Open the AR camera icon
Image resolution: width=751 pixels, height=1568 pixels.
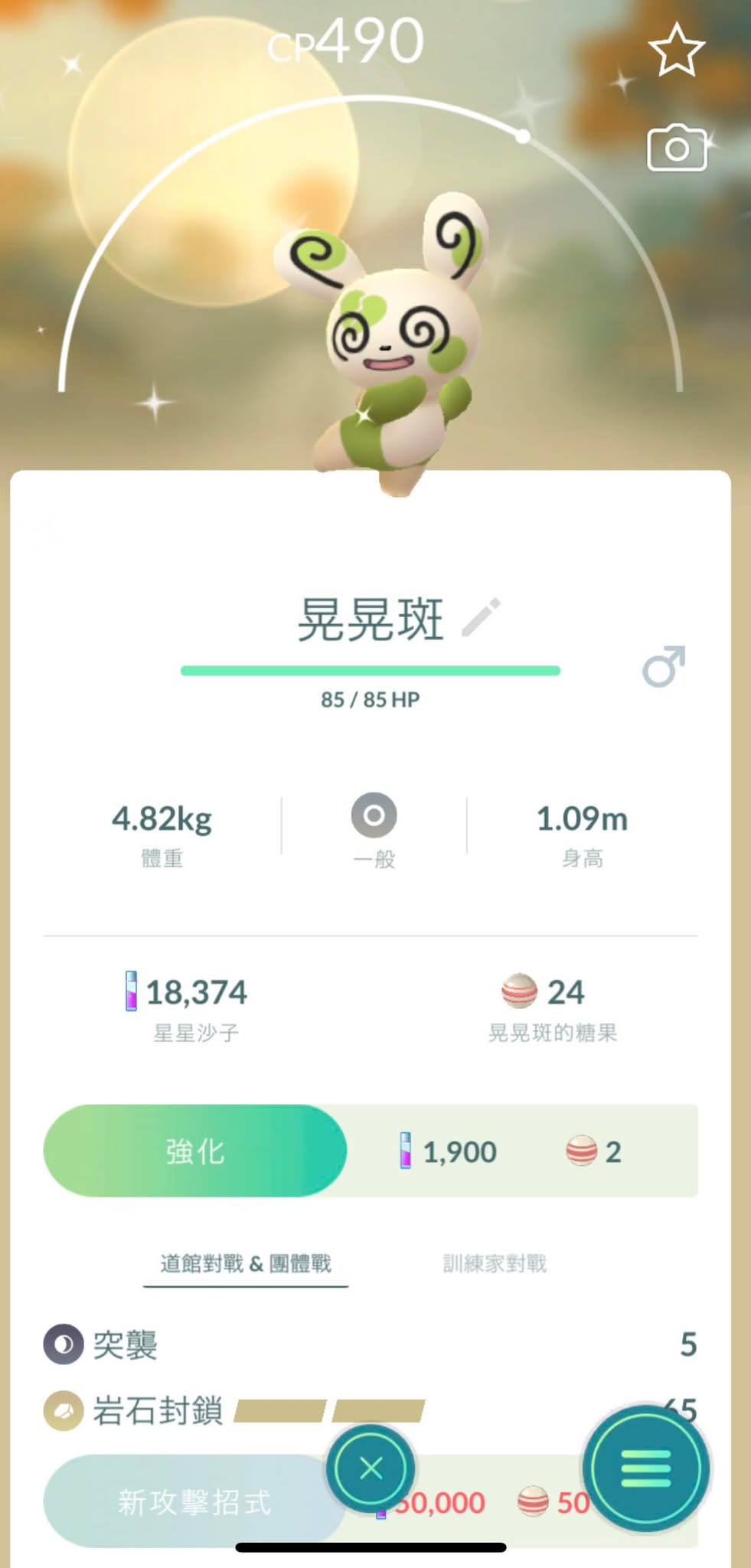click(677, 148)
